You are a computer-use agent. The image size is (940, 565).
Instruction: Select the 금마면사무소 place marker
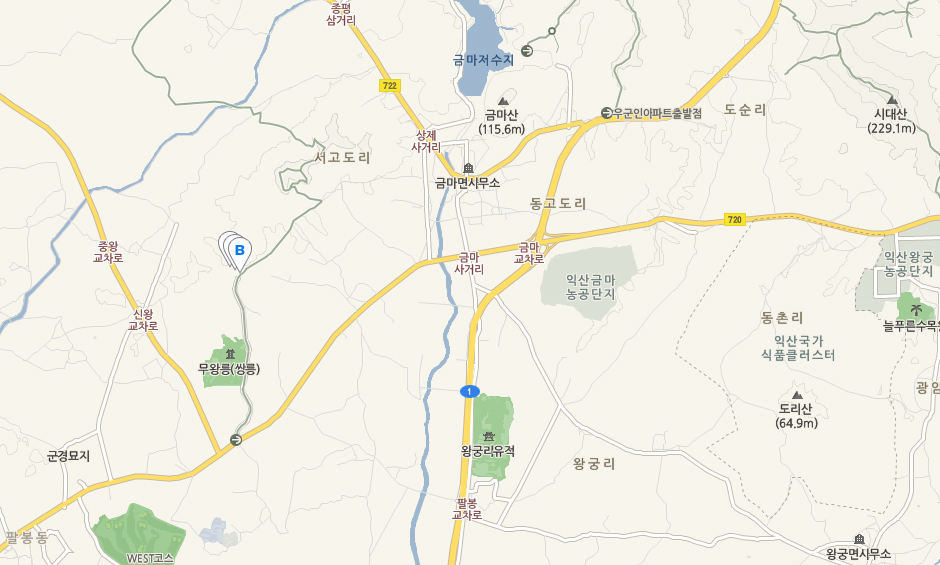tap(468, 169)
